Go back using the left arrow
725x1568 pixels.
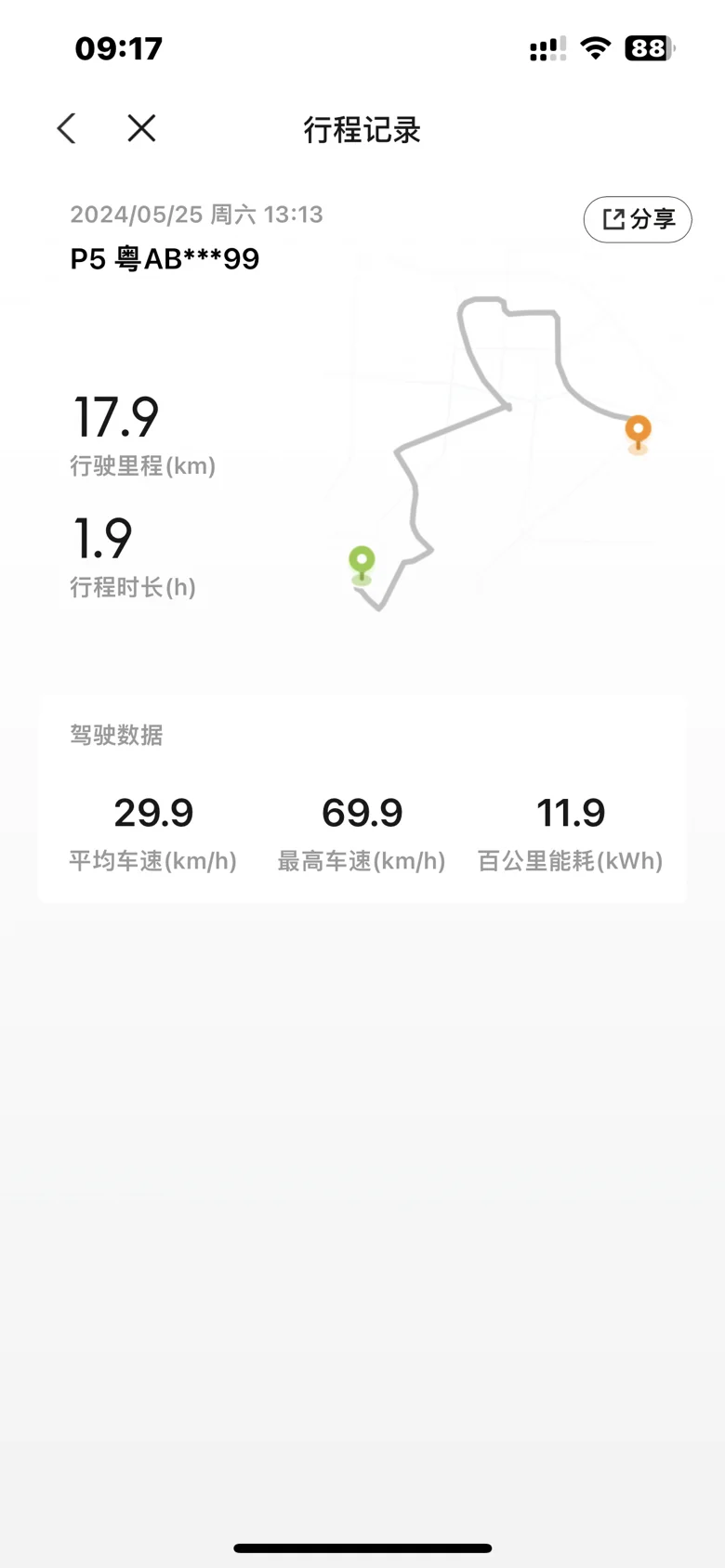point(66,128)
